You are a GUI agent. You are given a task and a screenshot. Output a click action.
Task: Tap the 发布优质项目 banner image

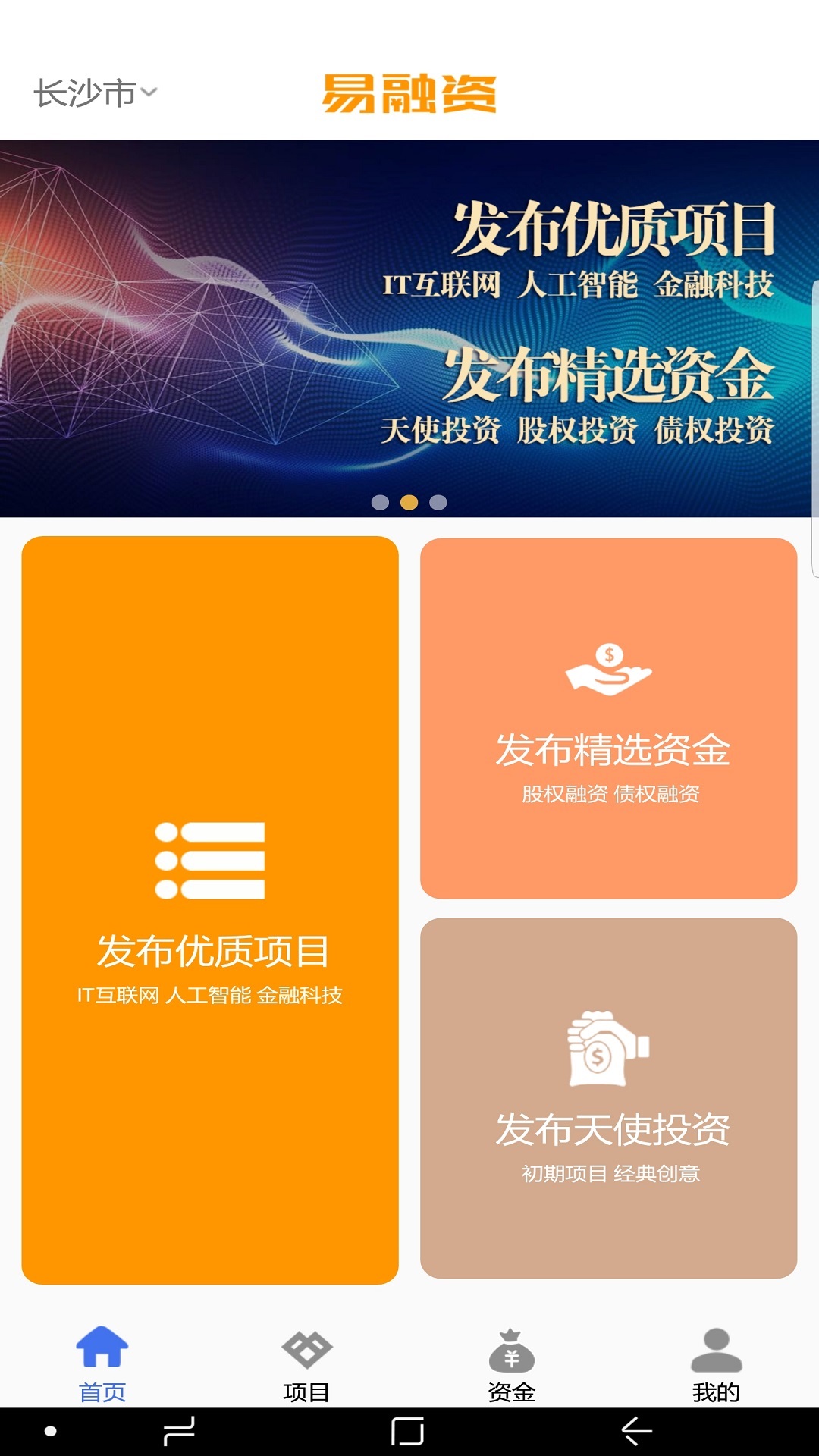click(x=409, y=326)
